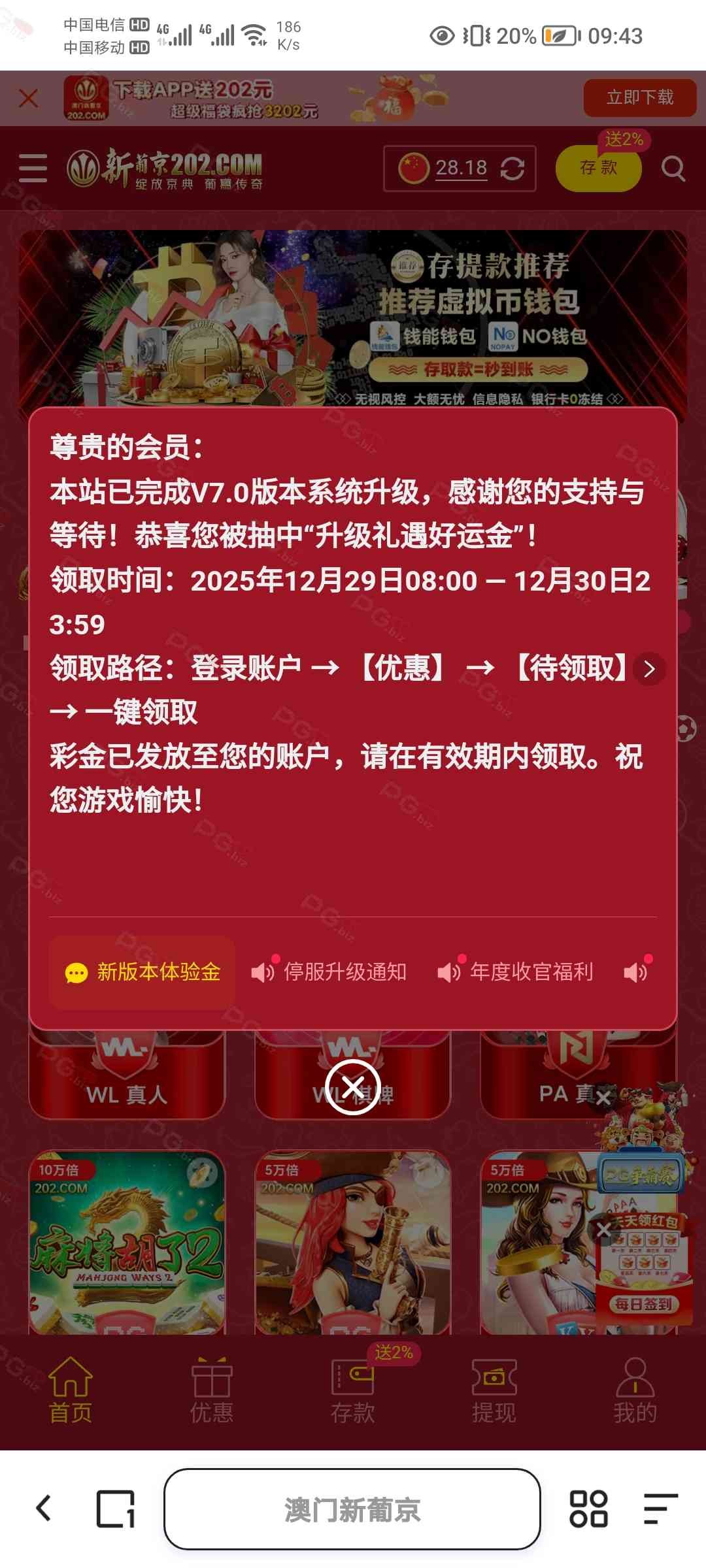The height and width of the screenshot is (1568, 706).
Task: Open the browser menu with the lines icon
Action: pyautogui.click(x=660, y=1509)
